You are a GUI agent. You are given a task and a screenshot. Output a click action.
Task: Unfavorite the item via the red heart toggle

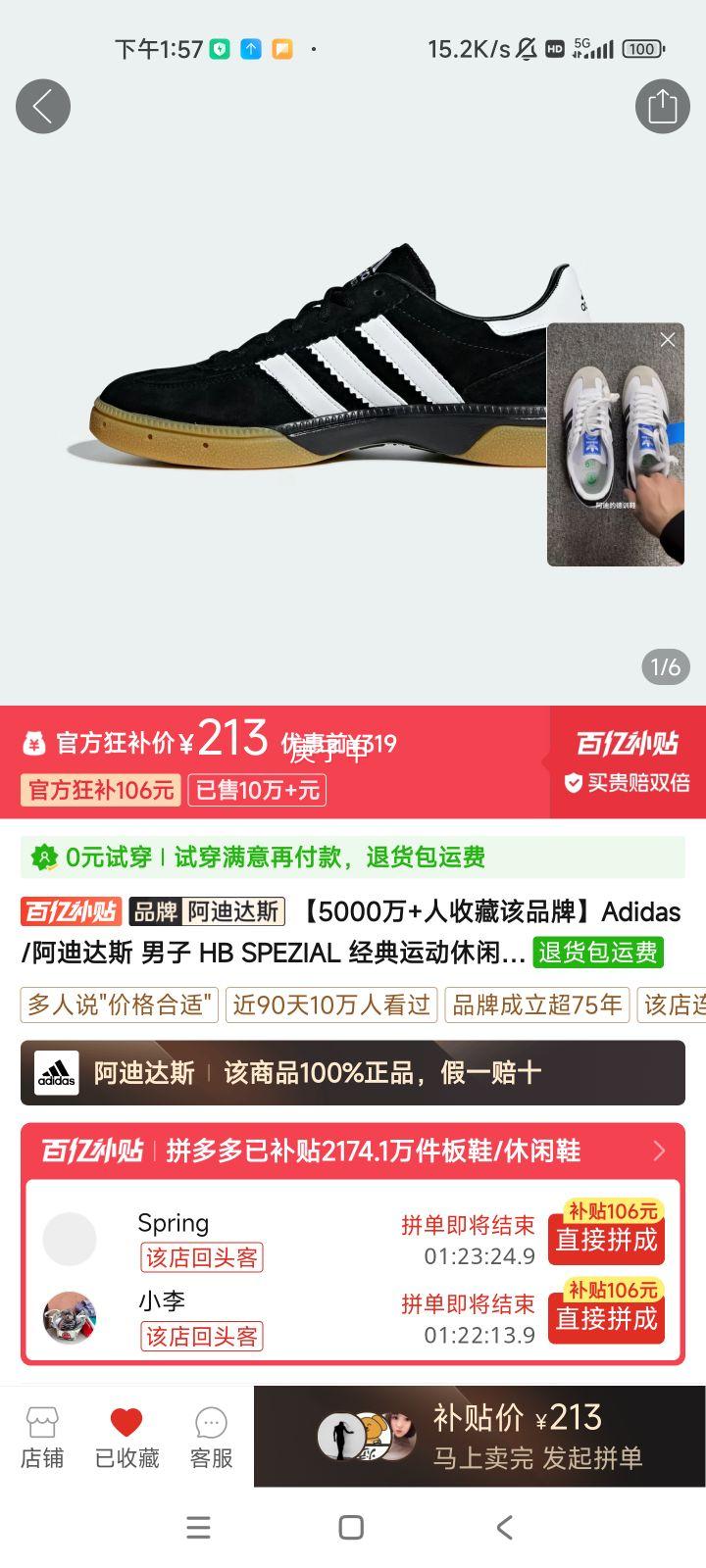126,1419
